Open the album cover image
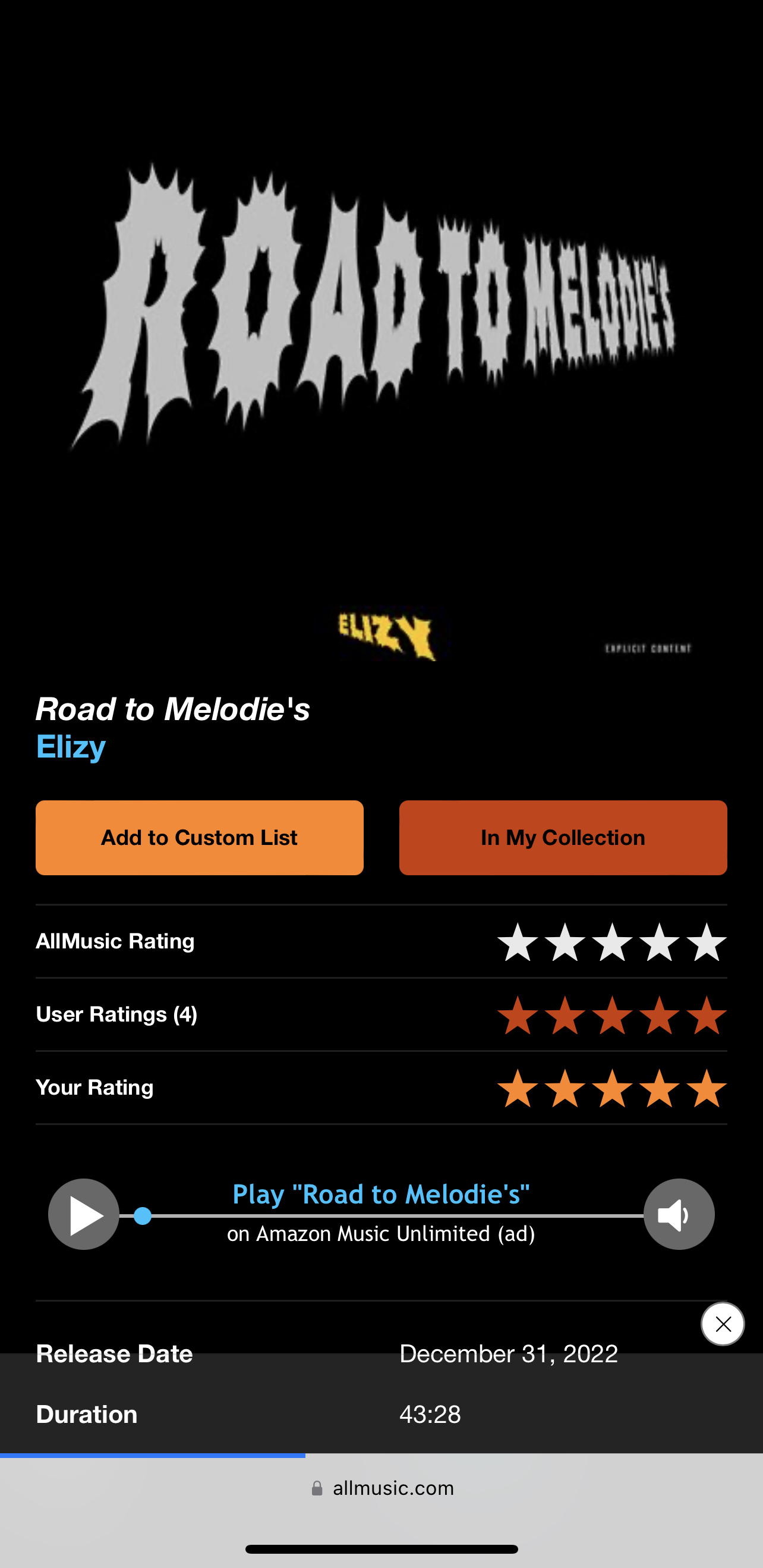 point(381,341)
